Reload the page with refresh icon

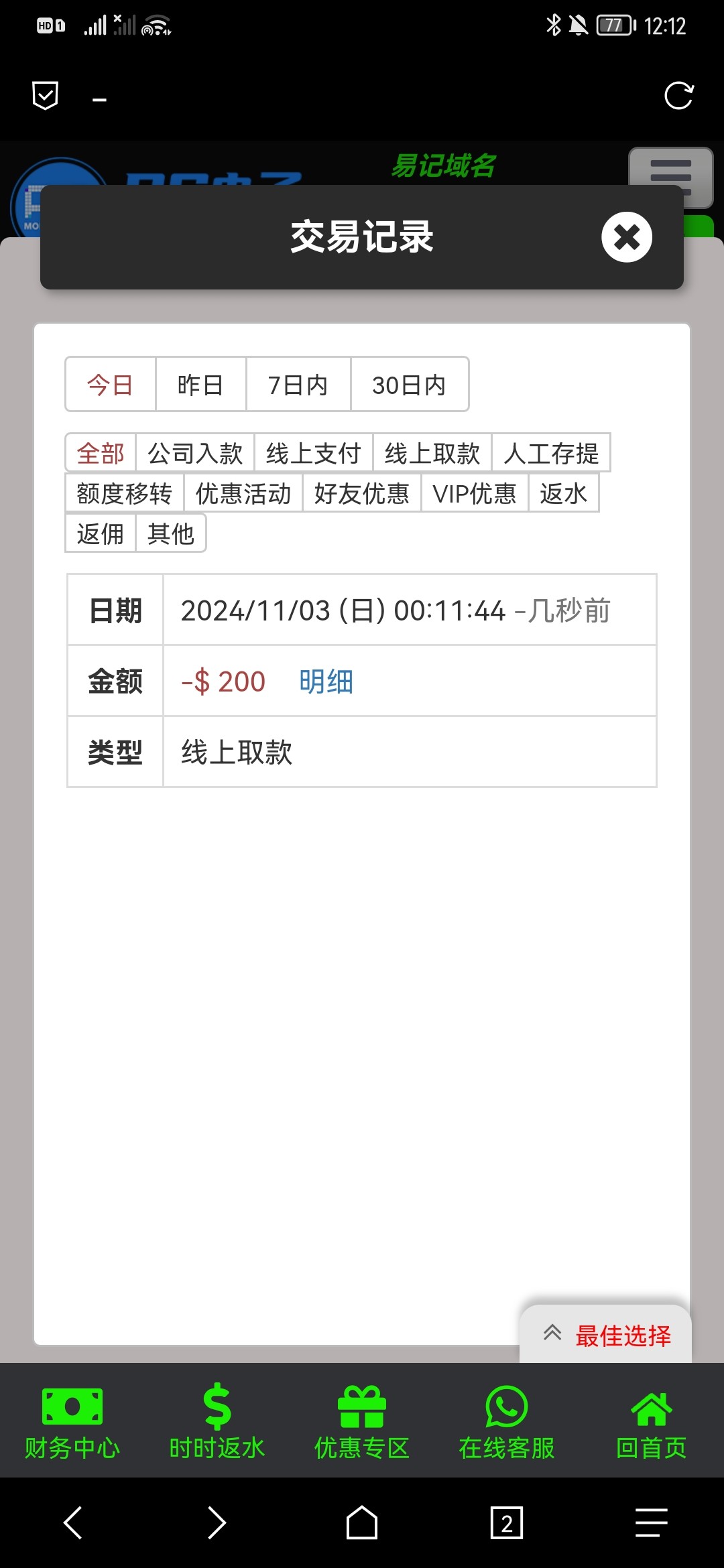click(x=678, y=96)
